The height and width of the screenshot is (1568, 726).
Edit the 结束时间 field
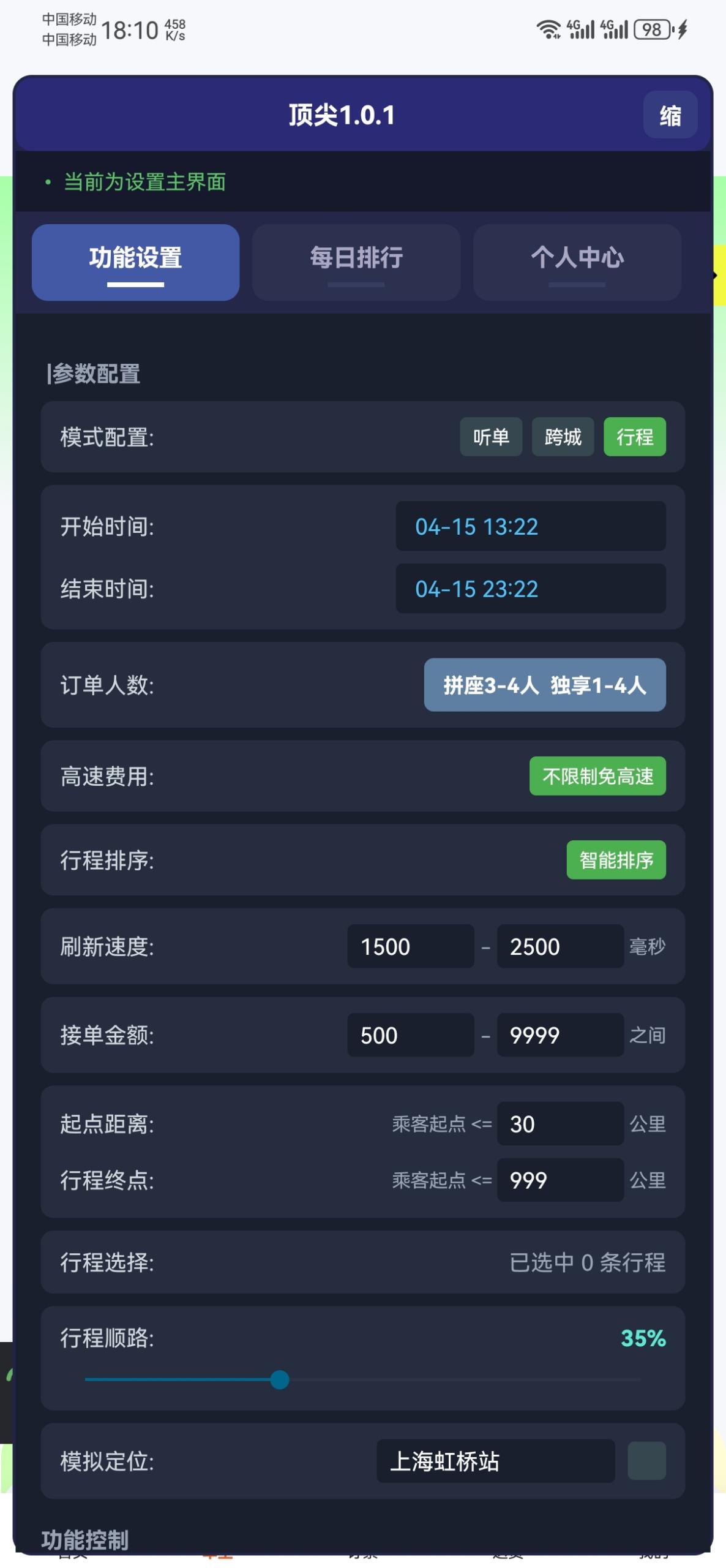pyautogui.click(x=531, y=589)
